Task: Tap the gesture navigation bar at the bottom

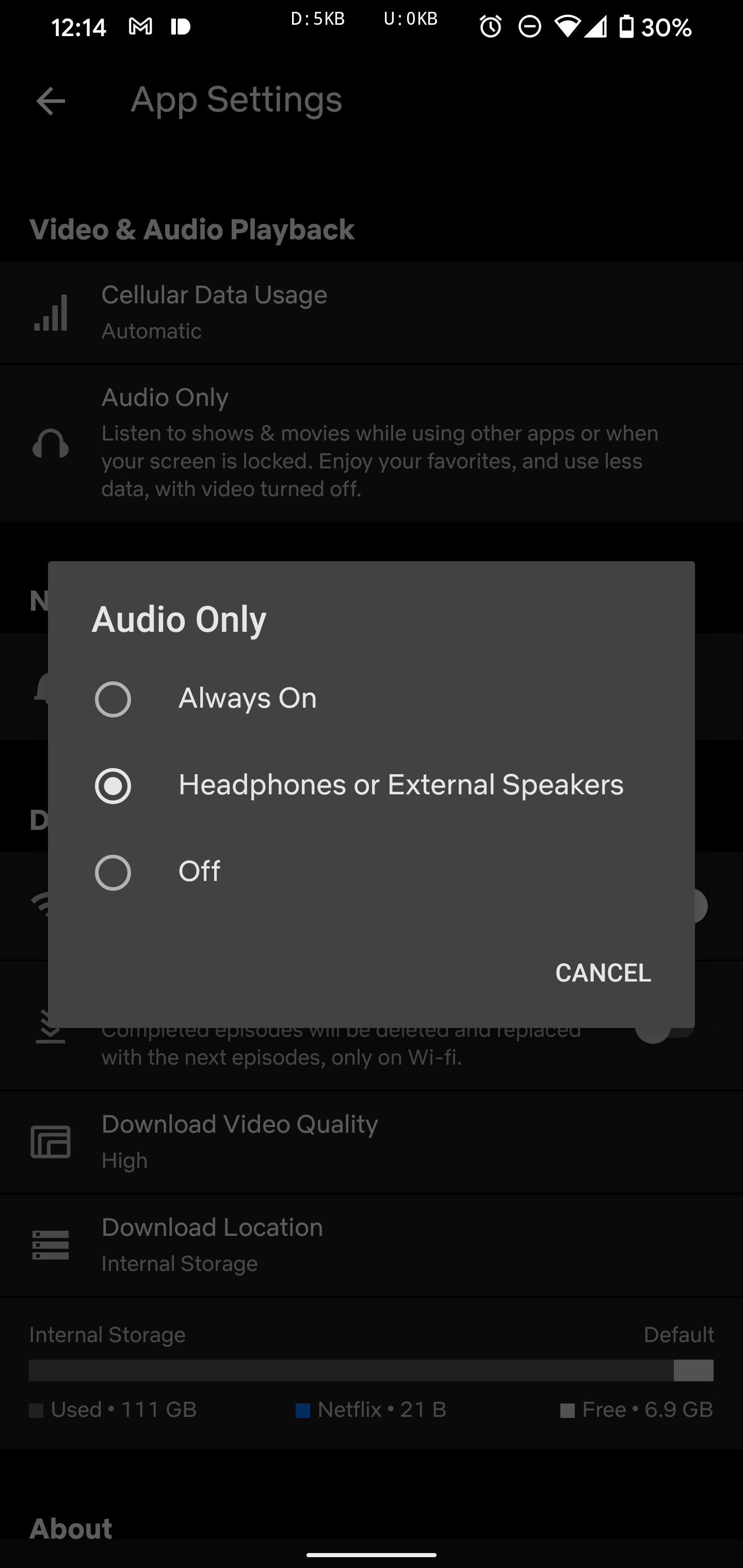Action: click(372, 1556)
